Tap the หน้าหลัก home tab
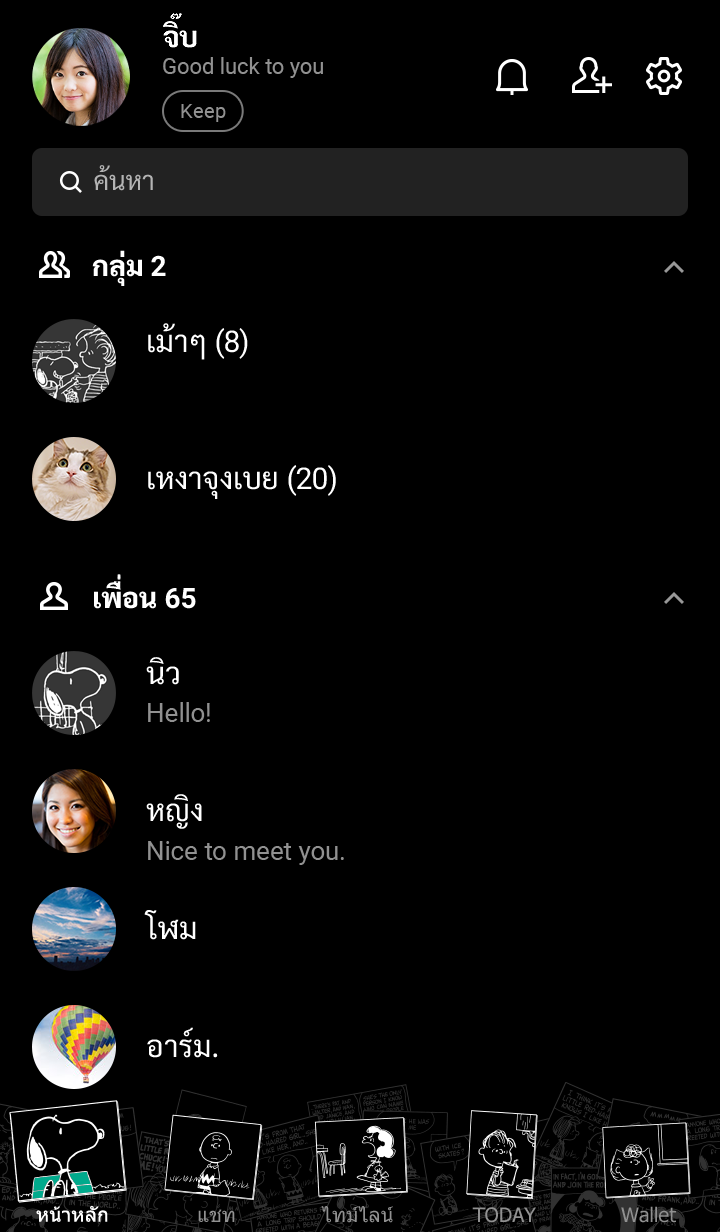This screenshot has width=720, height=1232. 70,1165
